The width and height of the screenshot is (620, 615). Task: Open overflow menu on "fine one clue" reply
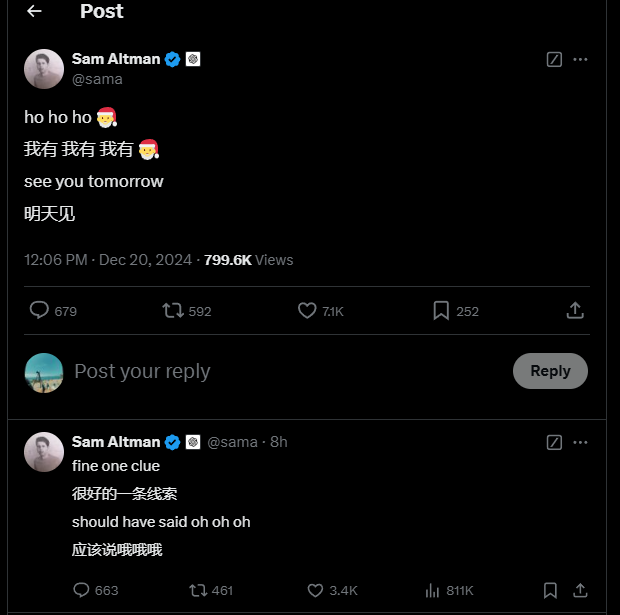point(580,442)
